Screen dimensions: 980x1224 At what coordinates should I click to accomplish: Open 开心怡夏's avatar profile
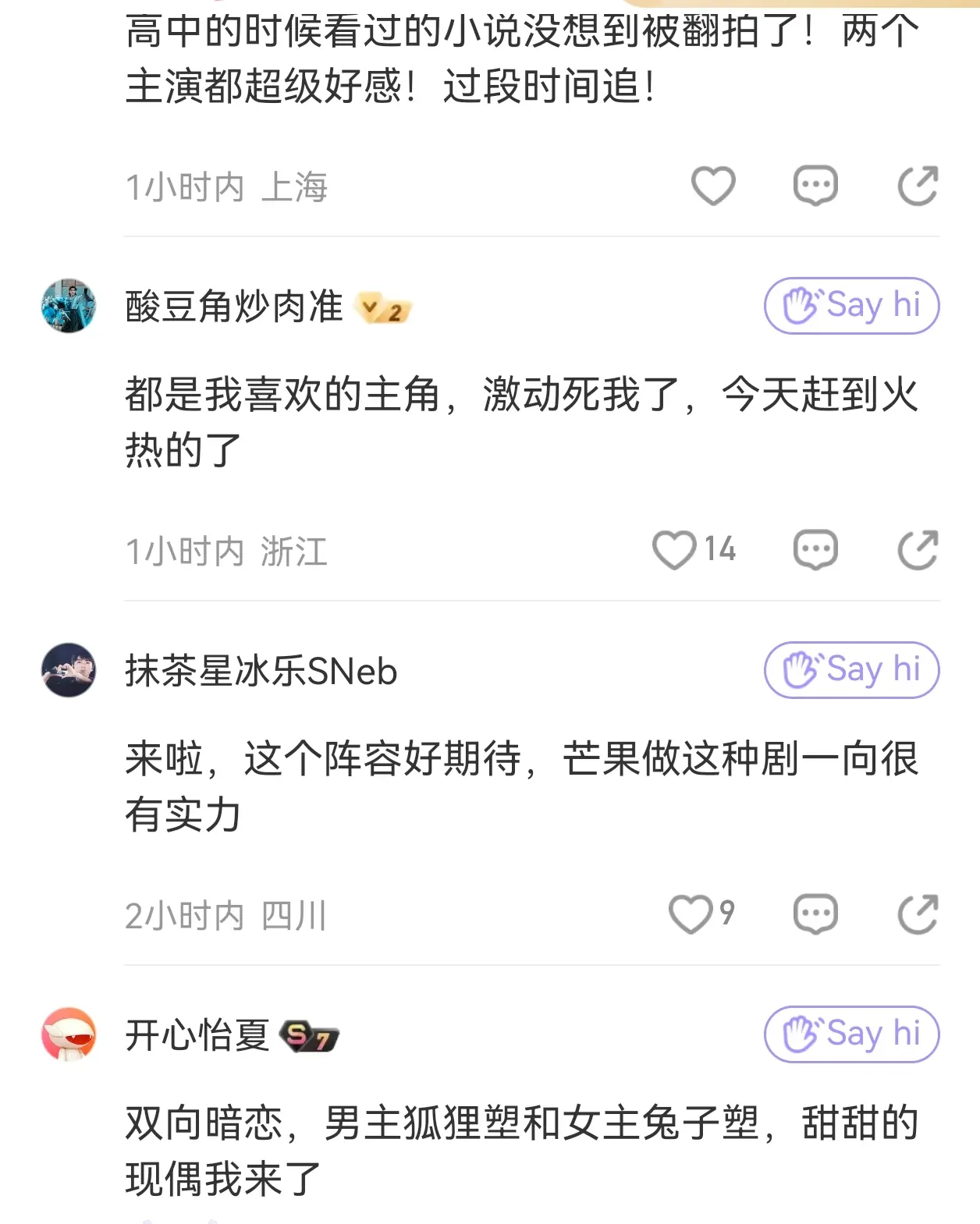[69, 1034]
